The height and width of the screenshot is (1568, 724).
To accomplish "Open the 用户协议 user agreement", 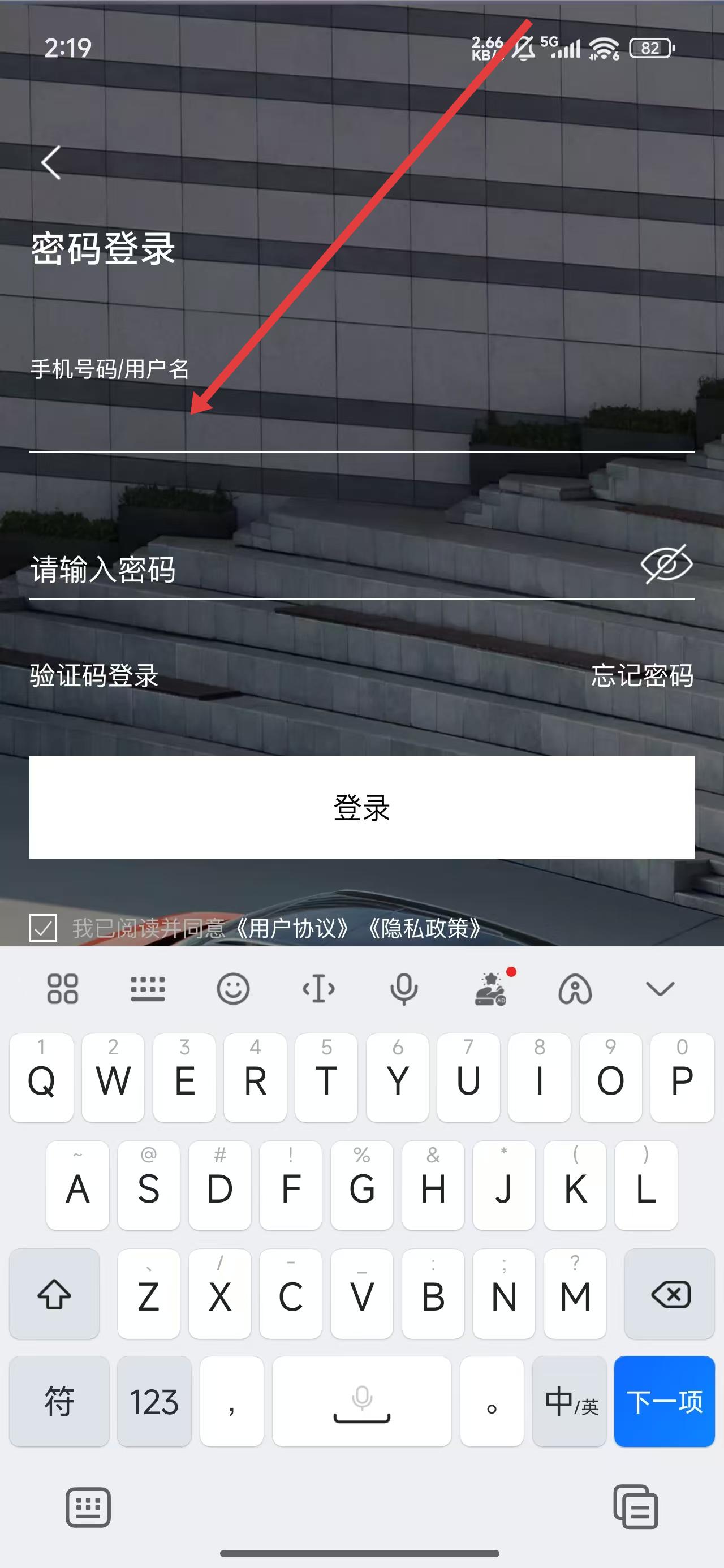I will coord(292,929).
